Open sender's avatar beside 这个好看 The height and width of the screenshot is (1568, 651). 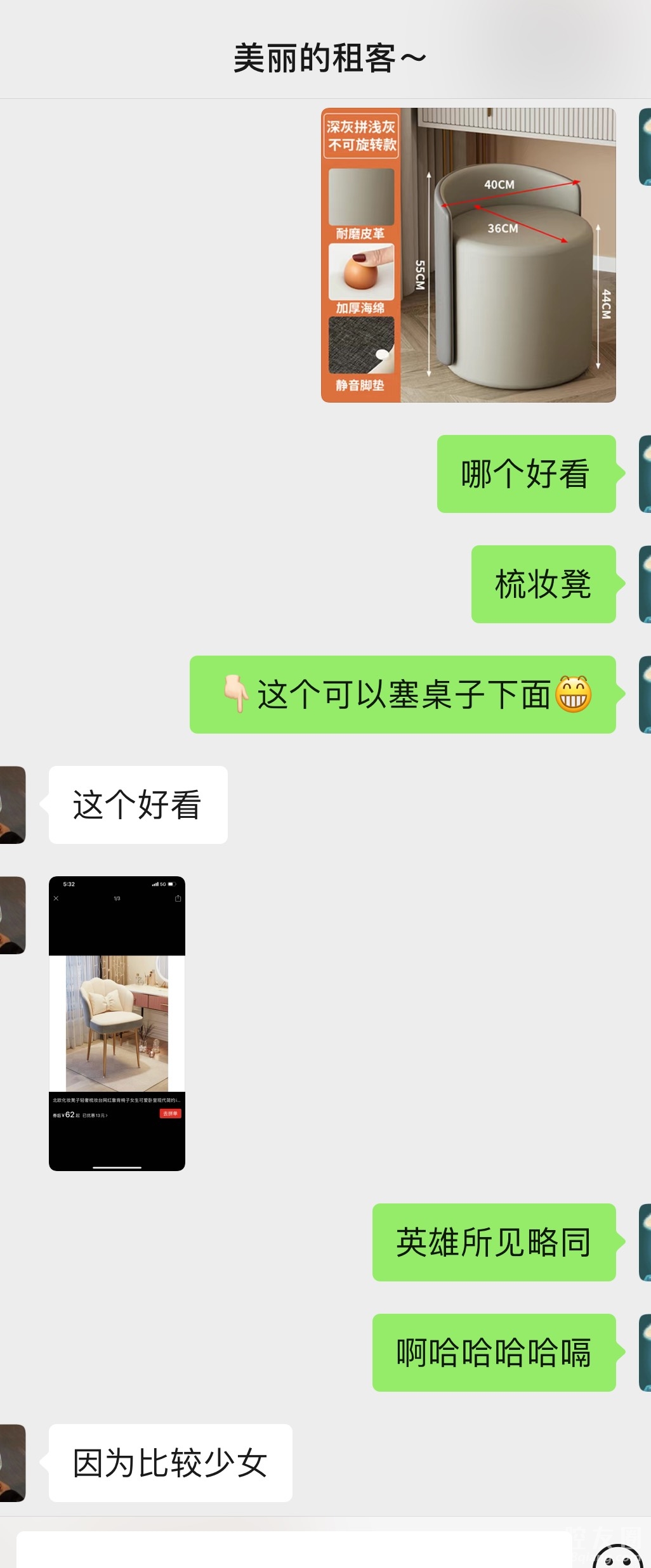[x=13, y=805]
